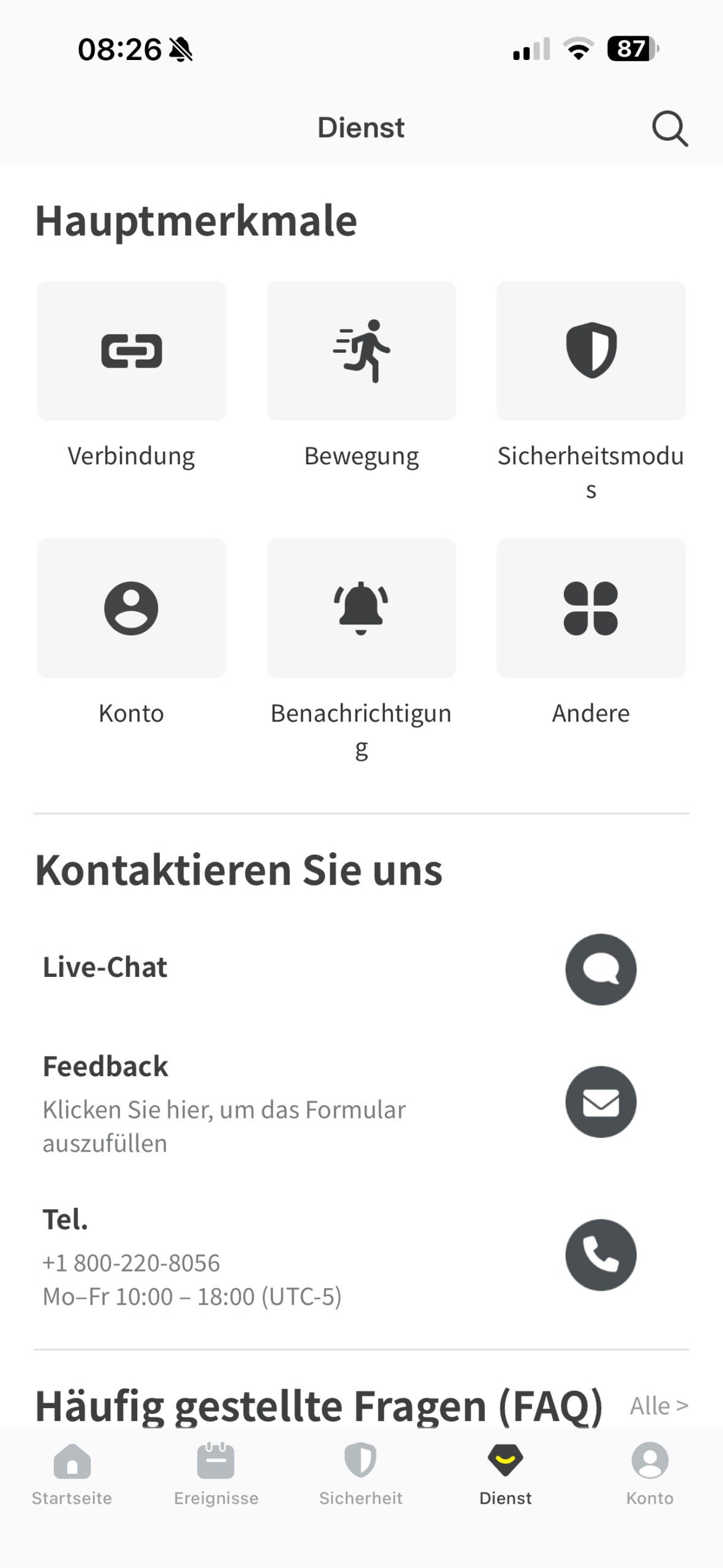Open the search magnifier icon

point(670,129)
